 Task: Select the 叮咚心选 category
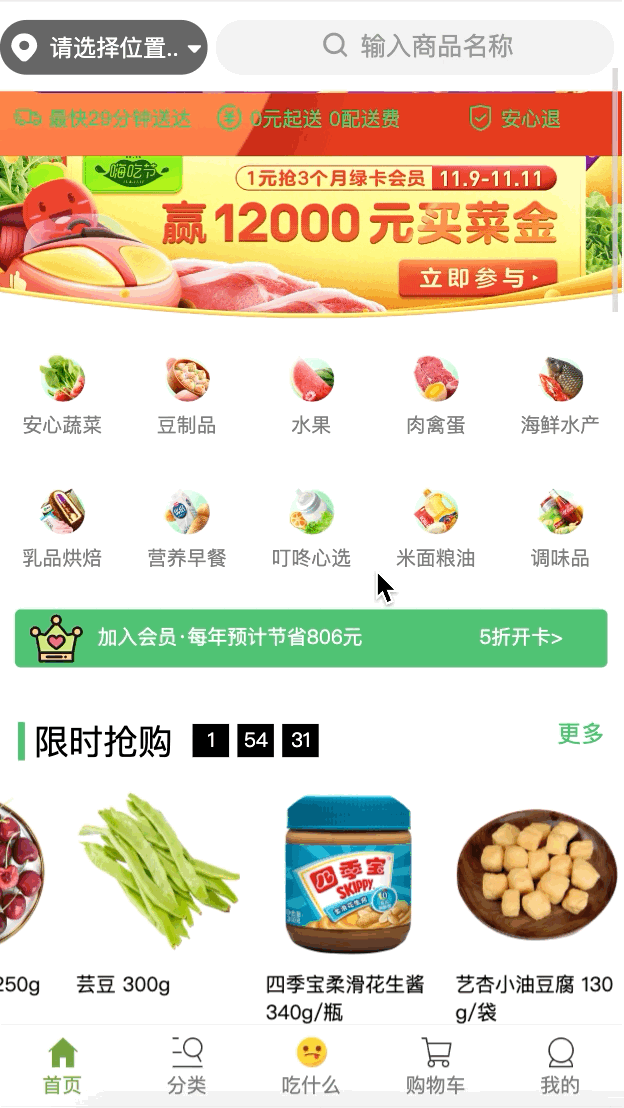click(311, 529)
